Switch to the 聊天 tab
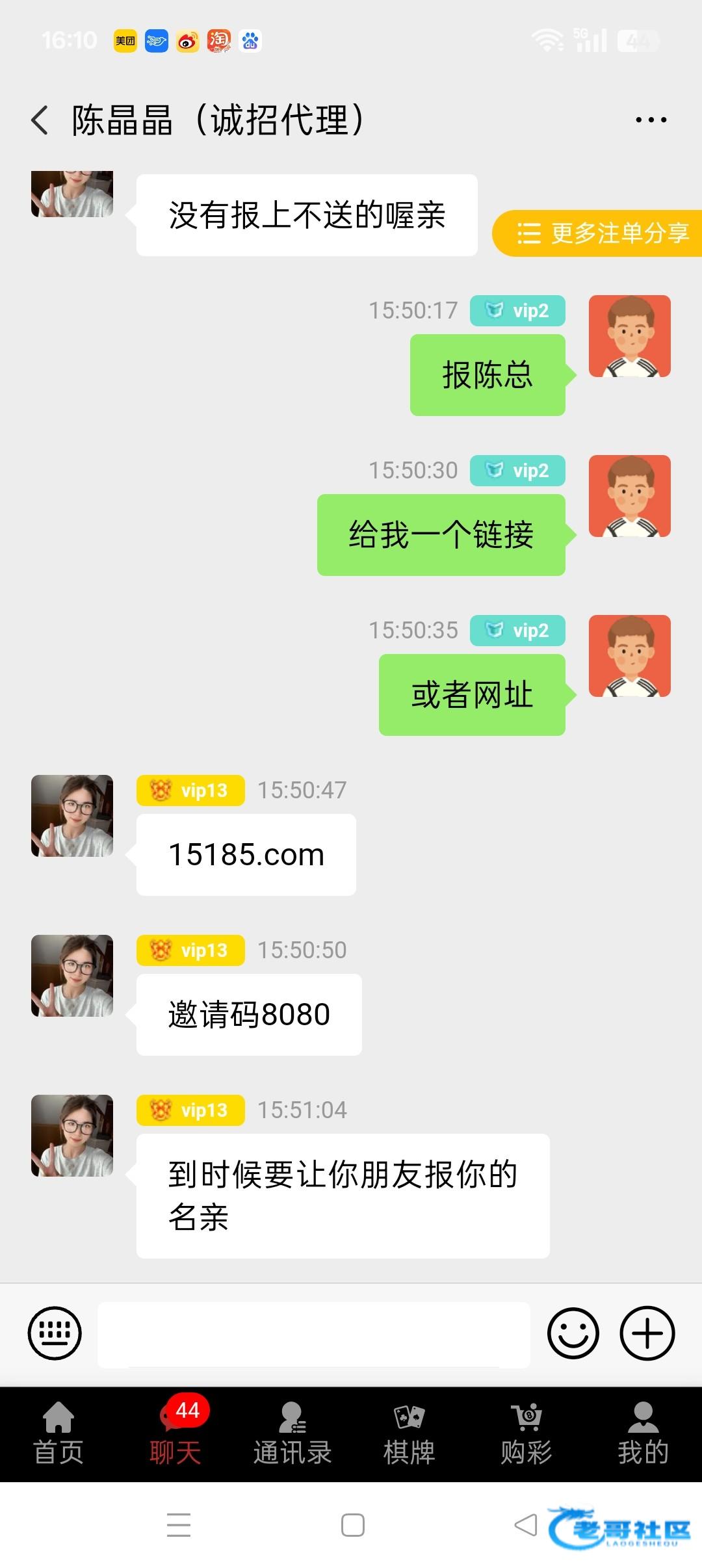Viewport: 702px width, 1568px height. [175, 1434]
